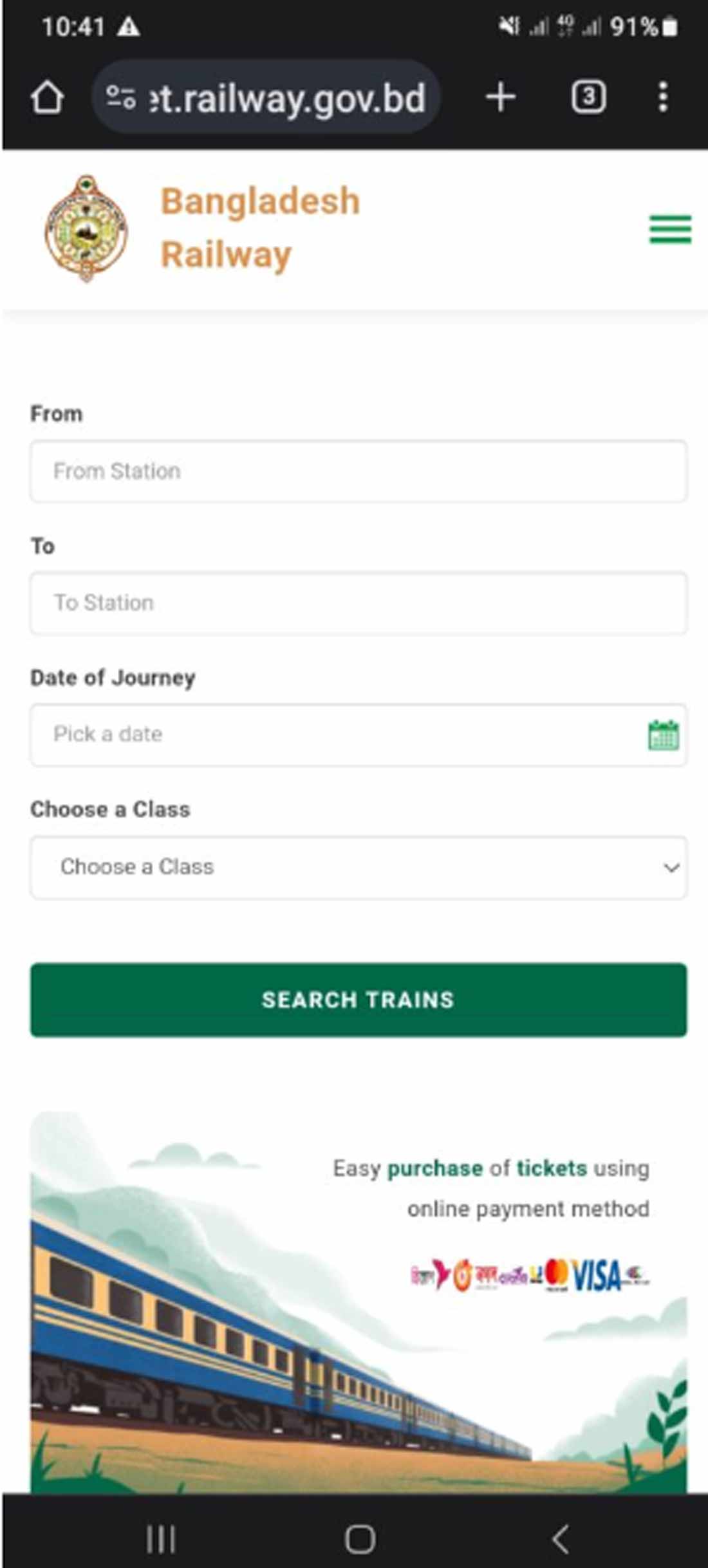708x1568 pixels.
Task: Tap the From Station field
Action: point(358,471)
